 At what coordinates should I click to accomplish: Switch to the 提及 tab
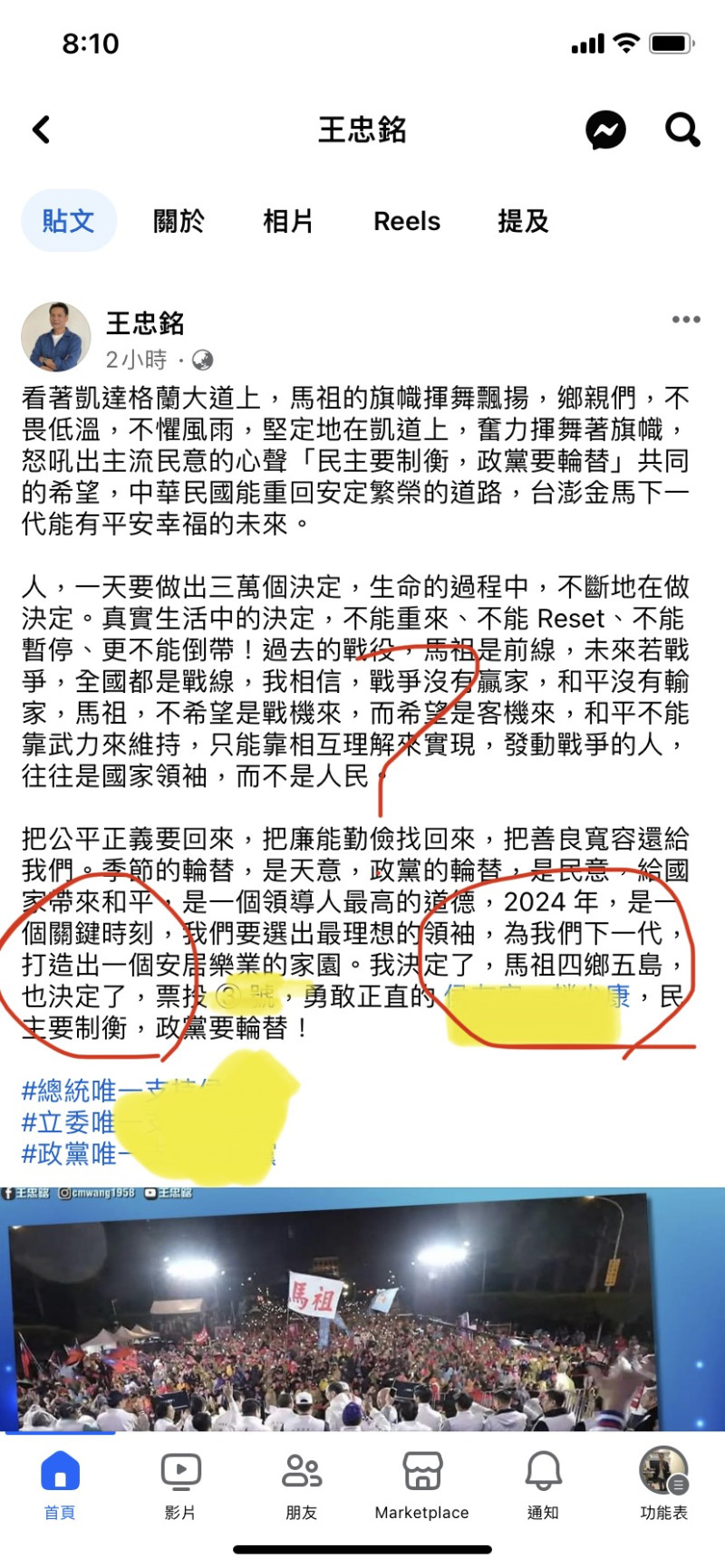pyautogui.click(x=523, y=221)
